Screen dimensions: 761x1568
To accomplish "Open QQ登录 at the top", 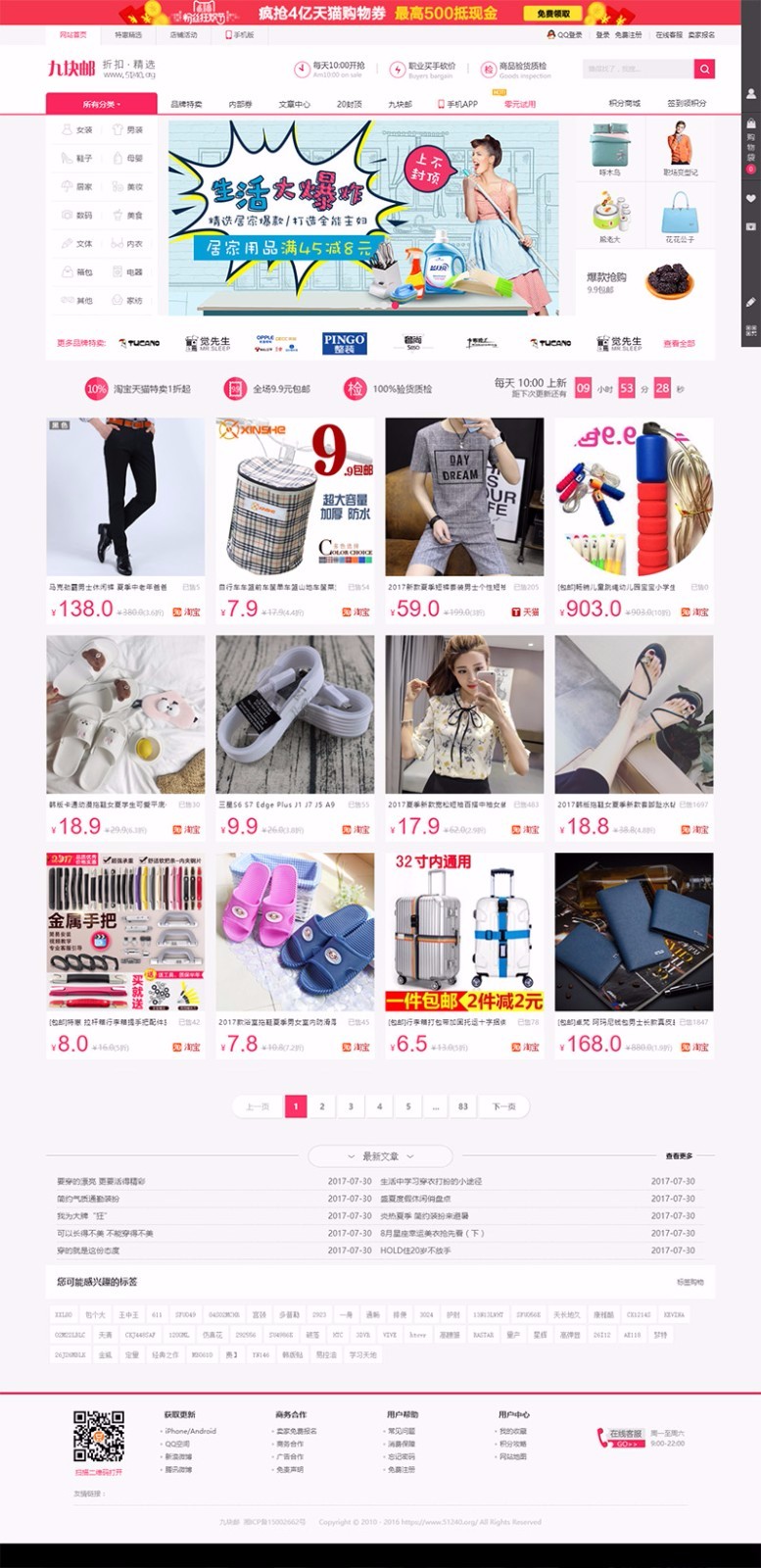I will point(566,34).
